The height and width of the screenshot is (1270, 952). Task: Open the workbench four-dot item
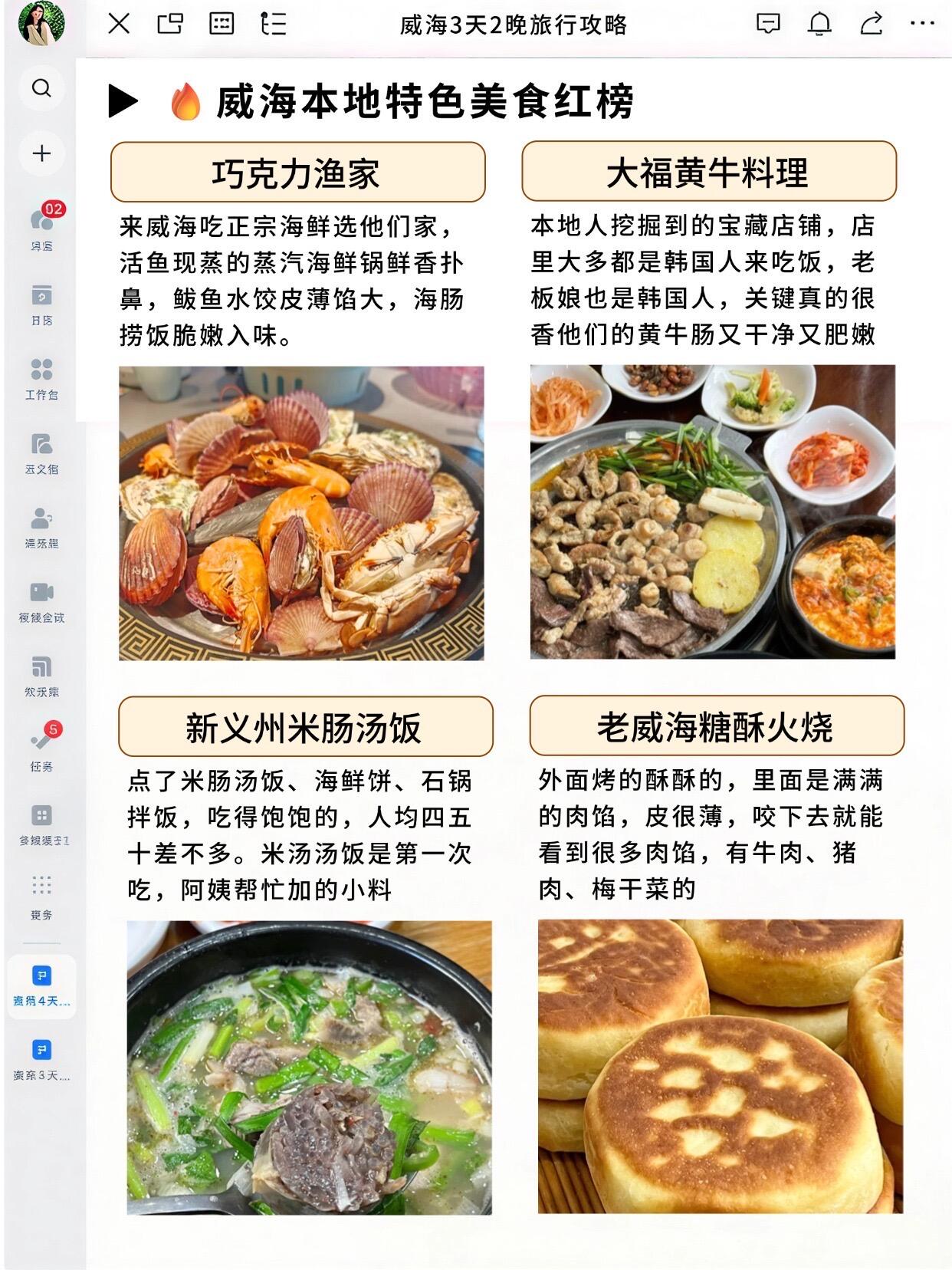point(42,379)
